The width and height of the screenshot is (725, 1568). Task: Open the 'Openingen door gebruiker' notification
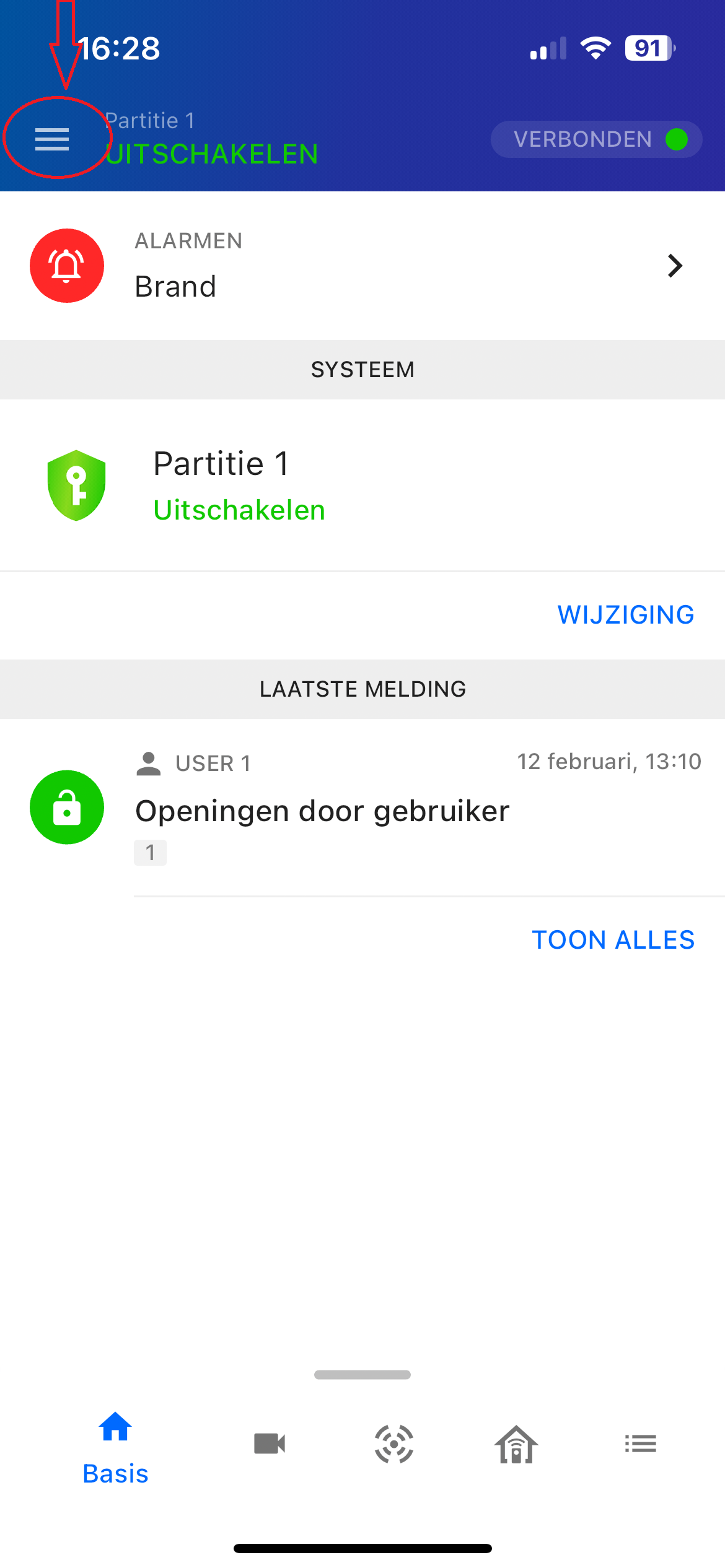coord(362,808)
